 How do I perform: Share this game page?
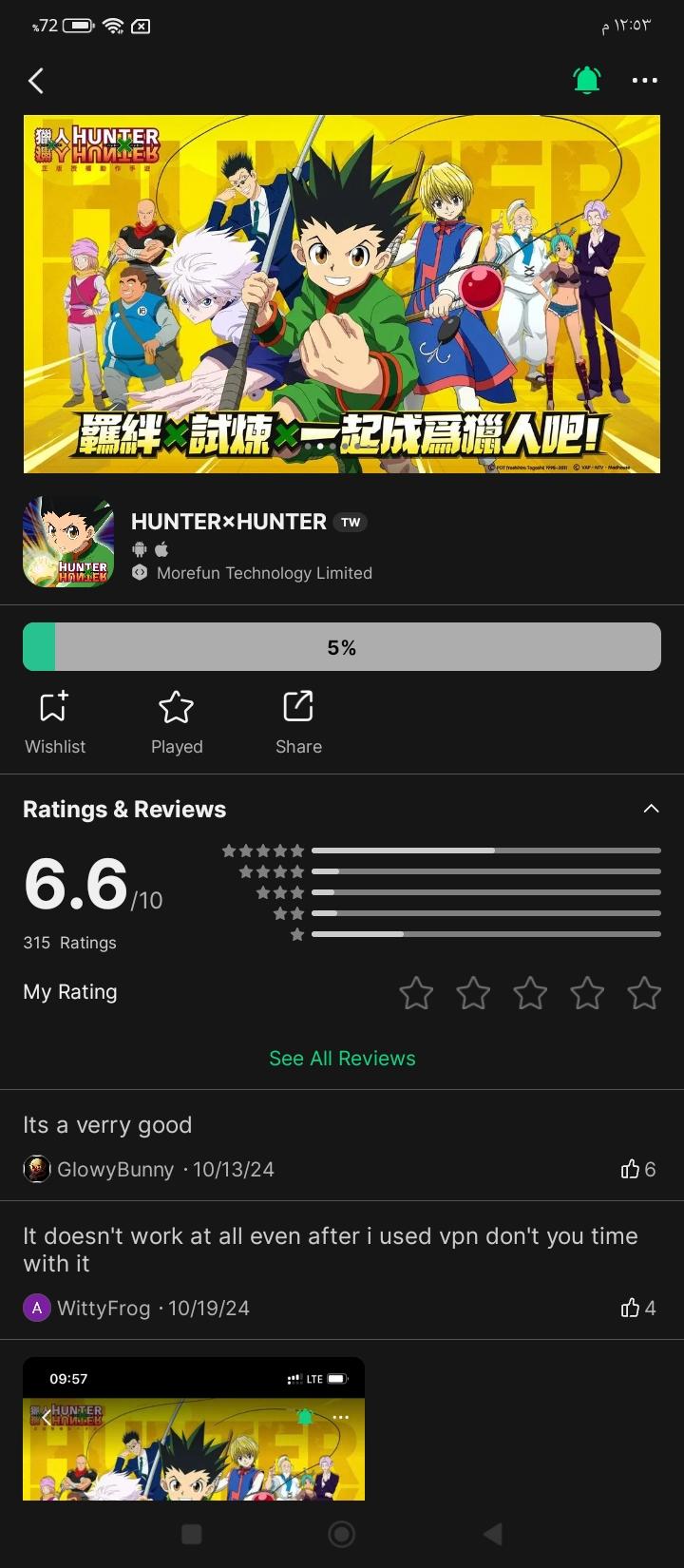[298, 722]
